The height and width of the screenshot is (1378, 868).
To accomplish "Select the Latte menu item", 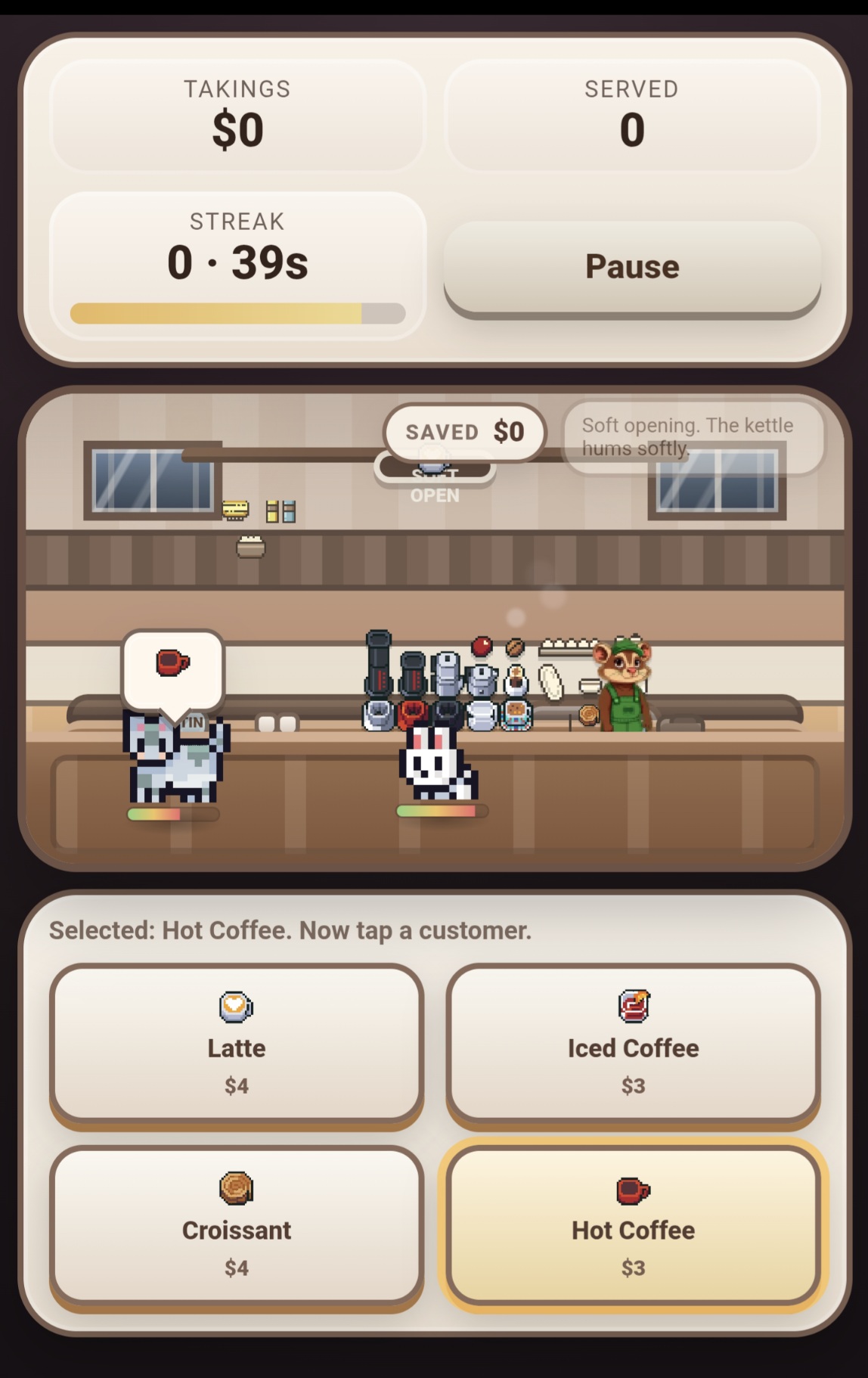I will click(236, 1044).
